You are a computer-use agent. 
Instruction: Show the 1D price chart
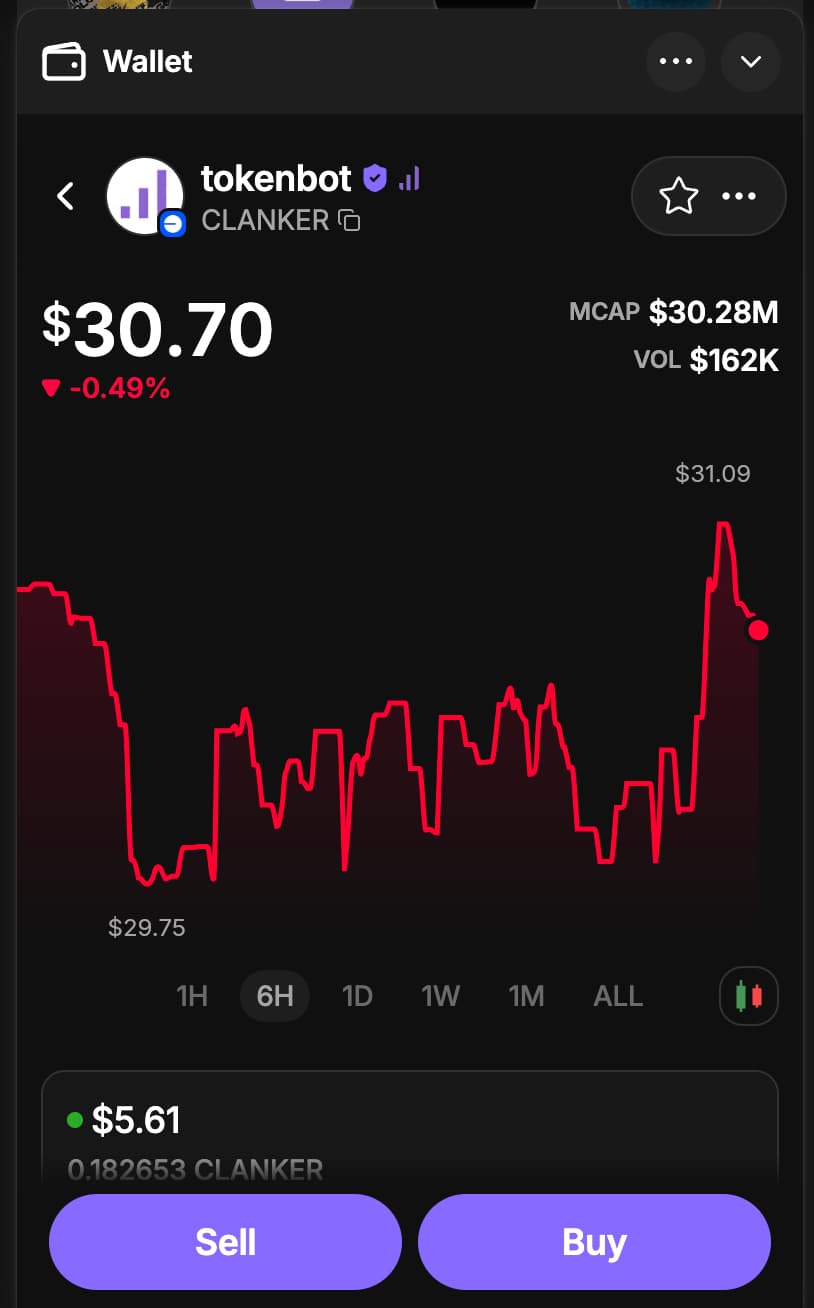[x=357, y=996]
